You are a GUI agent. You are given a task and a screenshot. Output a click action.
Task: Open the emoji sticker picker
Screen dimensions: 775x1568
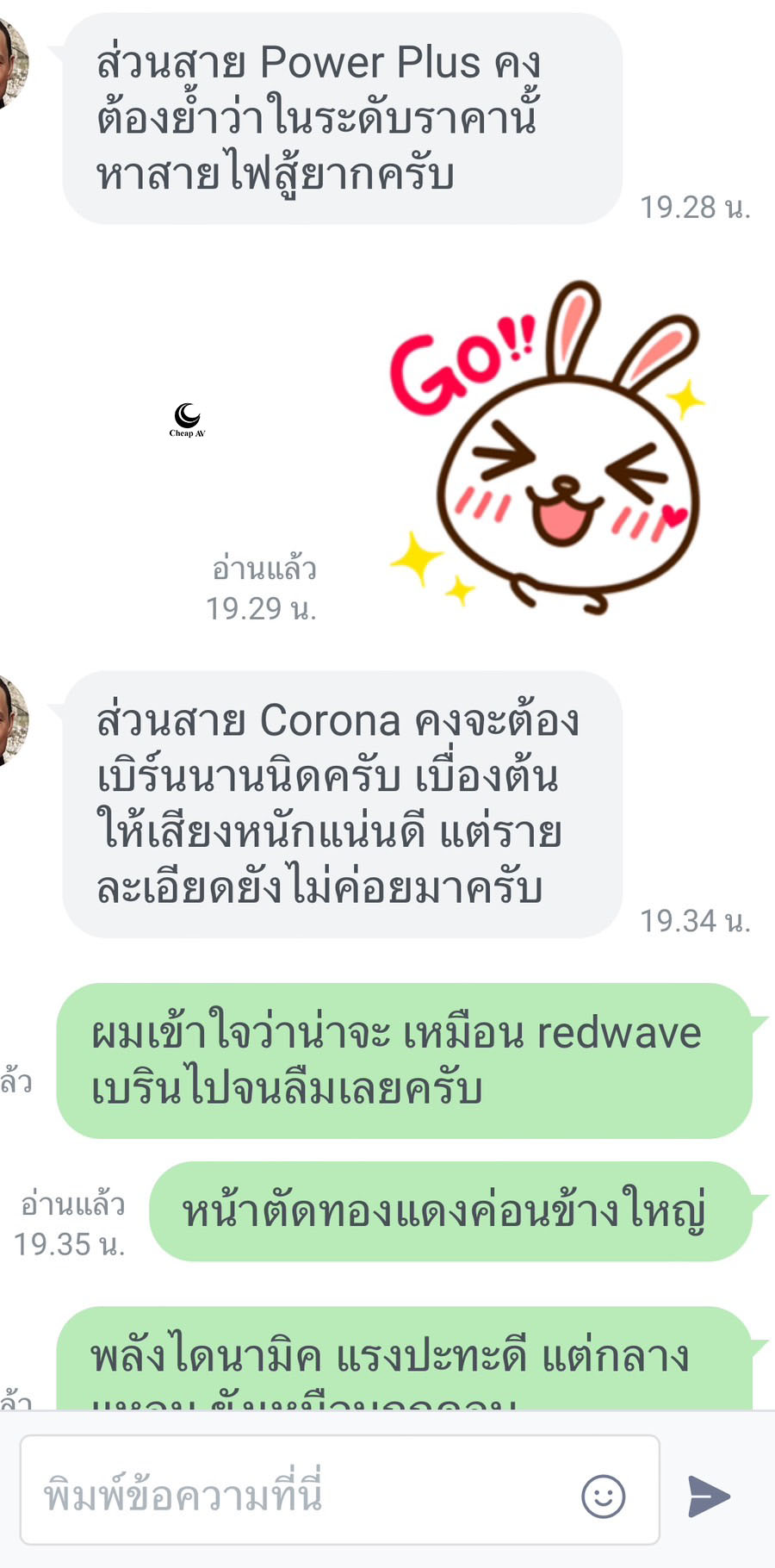click(603, 1496)
